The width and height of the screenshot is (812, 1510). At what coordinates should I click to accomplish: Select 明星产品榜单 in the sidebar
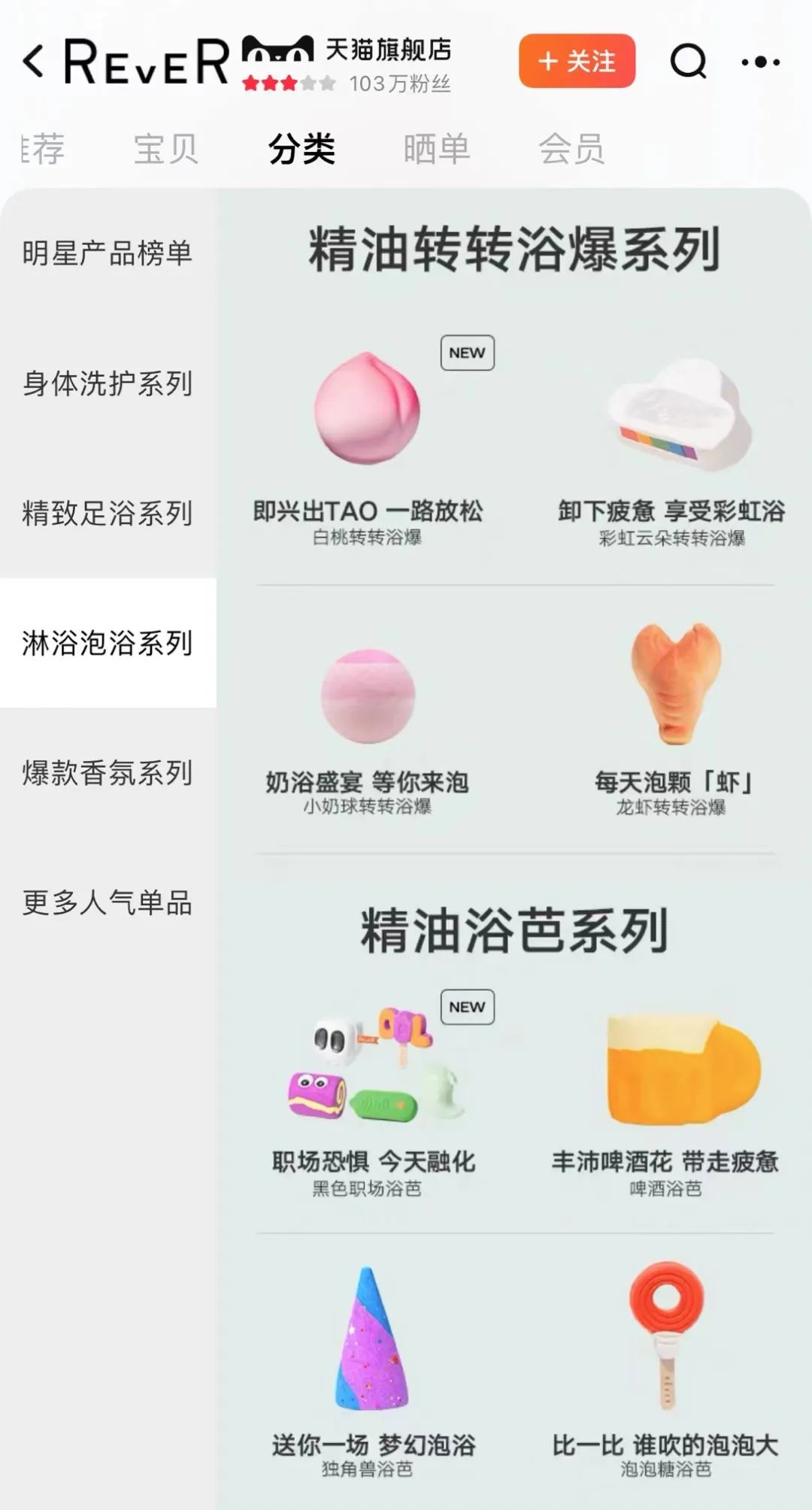click(108, 253)
